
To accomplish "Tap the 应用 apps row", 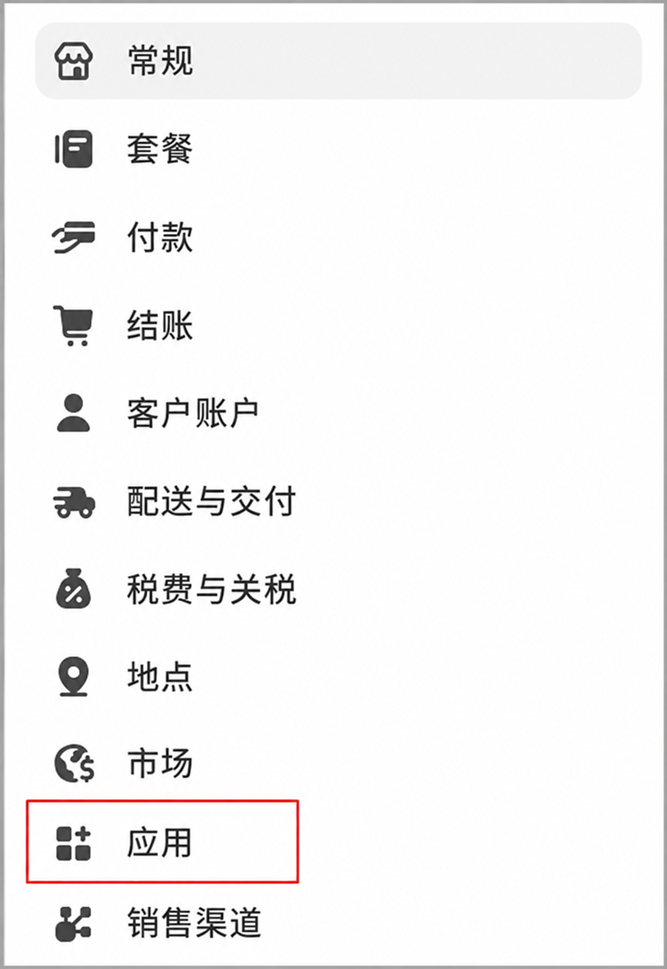I will click(x=338, y=842).
